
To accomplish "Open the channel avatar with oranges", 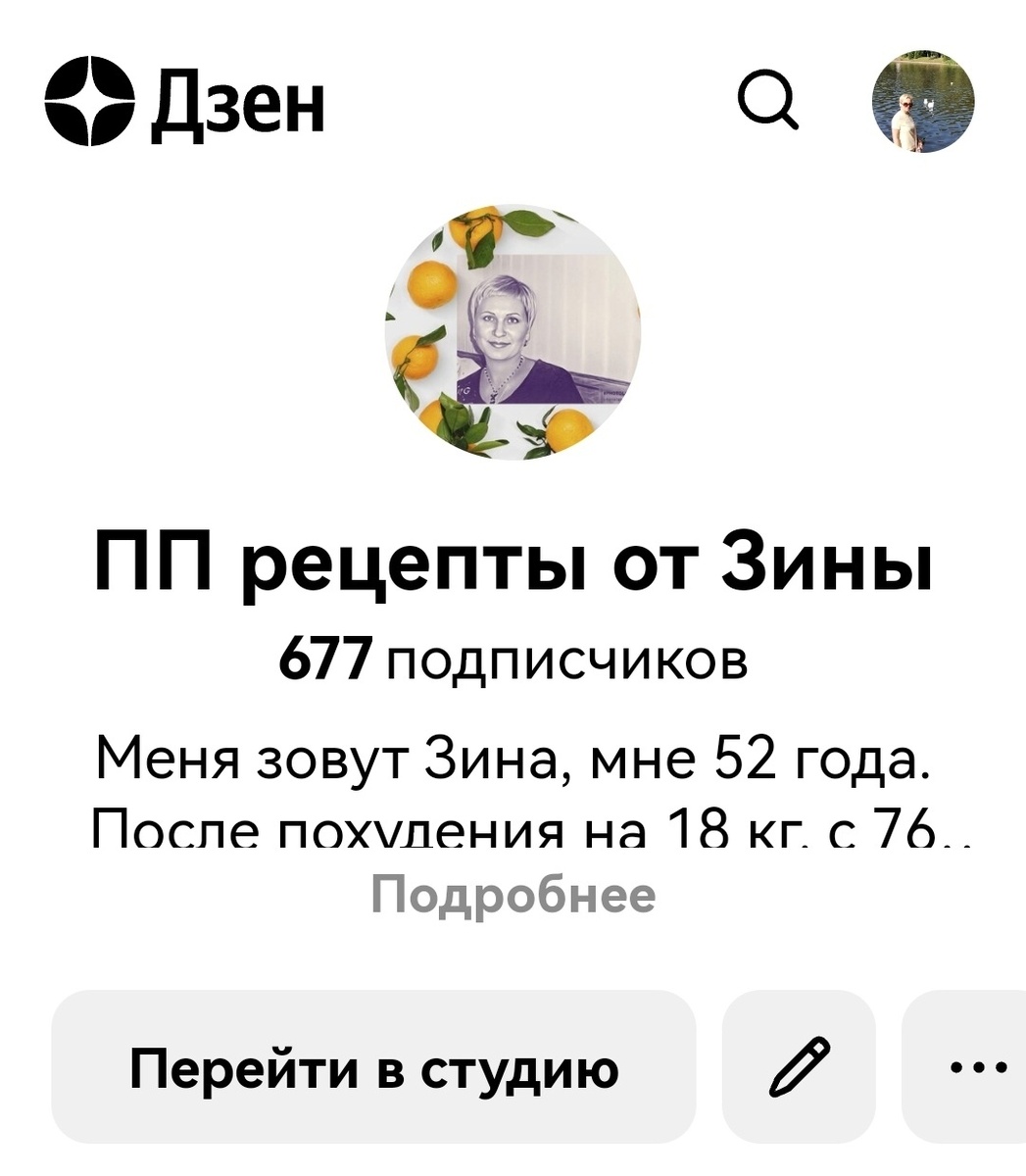I will (513, 333).
